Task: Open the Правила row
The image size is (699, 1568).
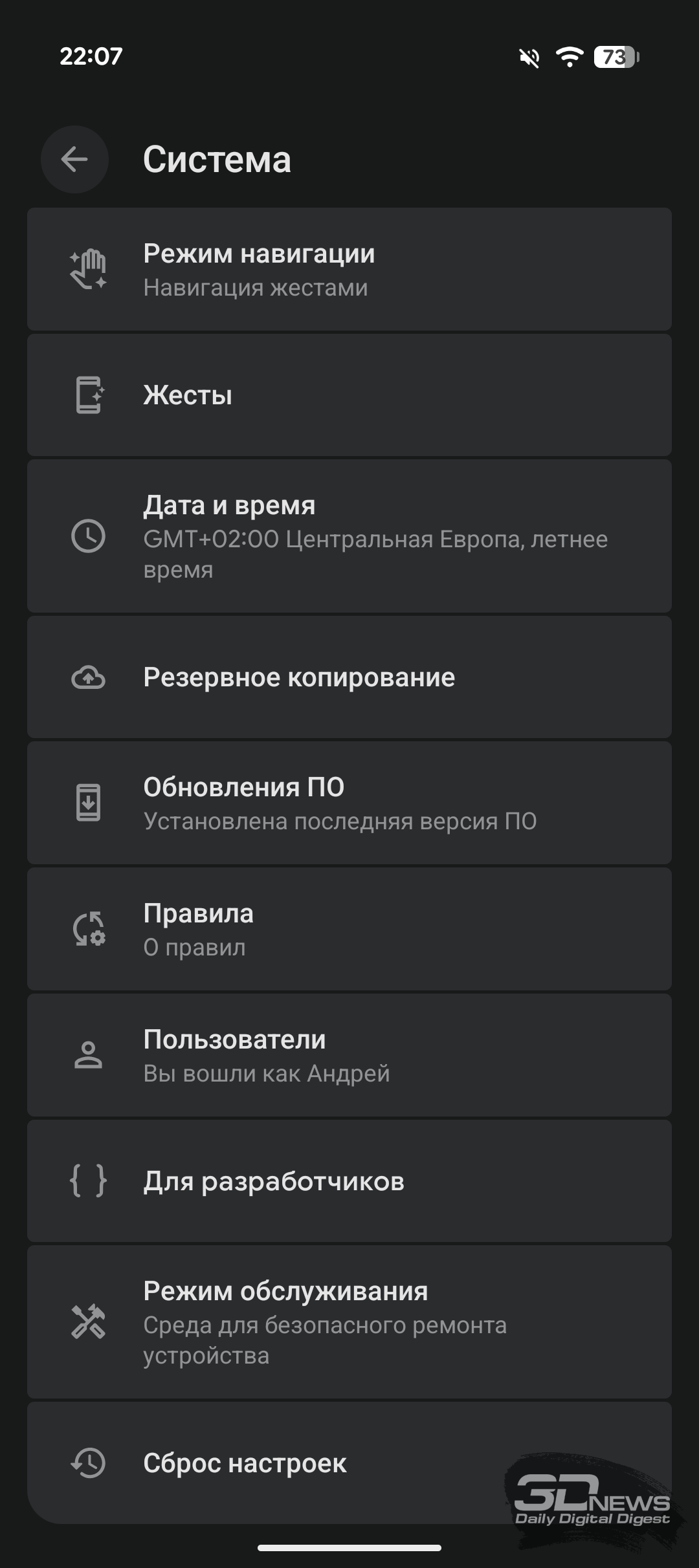Action: pos(349,929)
